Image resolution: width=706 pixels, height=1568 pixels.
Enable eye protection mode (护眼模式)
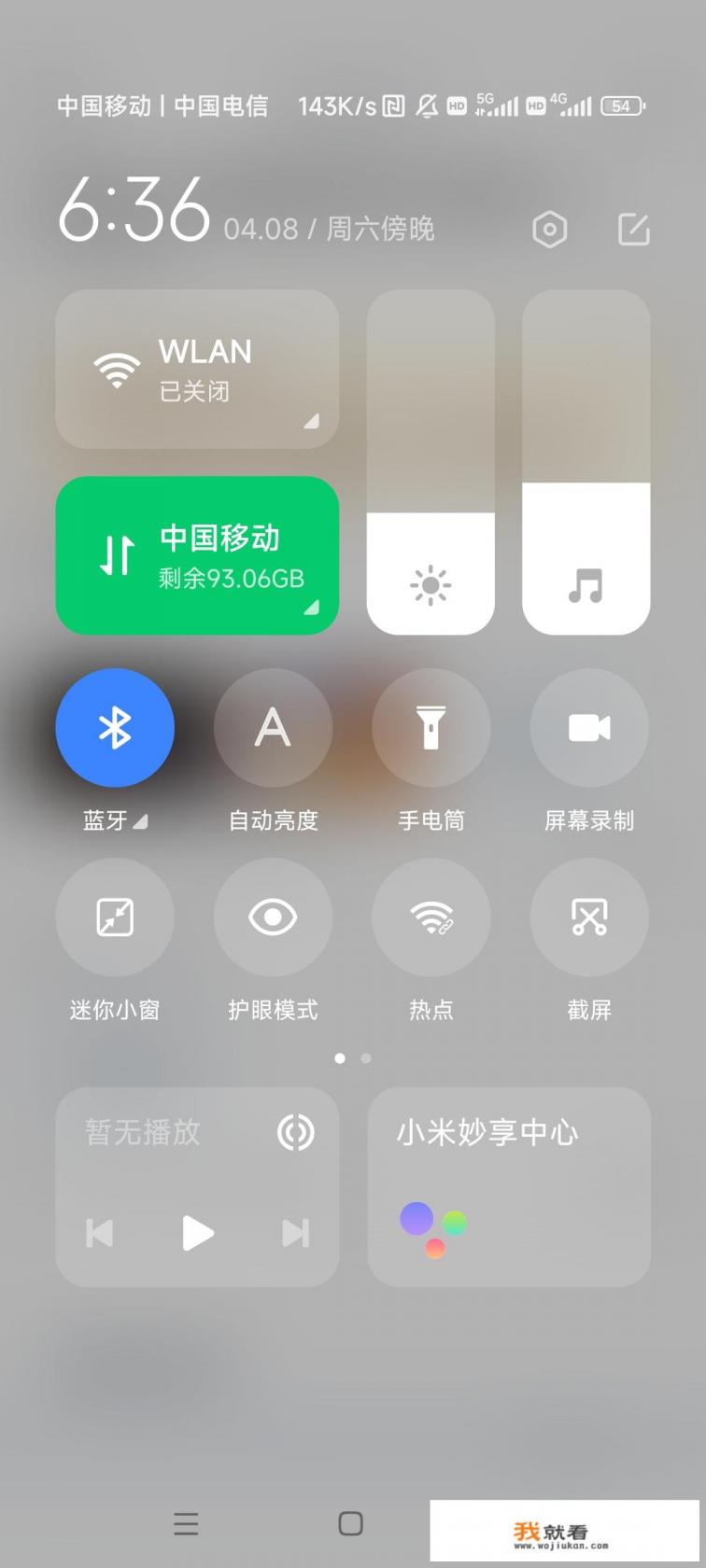tap(273, 917)
